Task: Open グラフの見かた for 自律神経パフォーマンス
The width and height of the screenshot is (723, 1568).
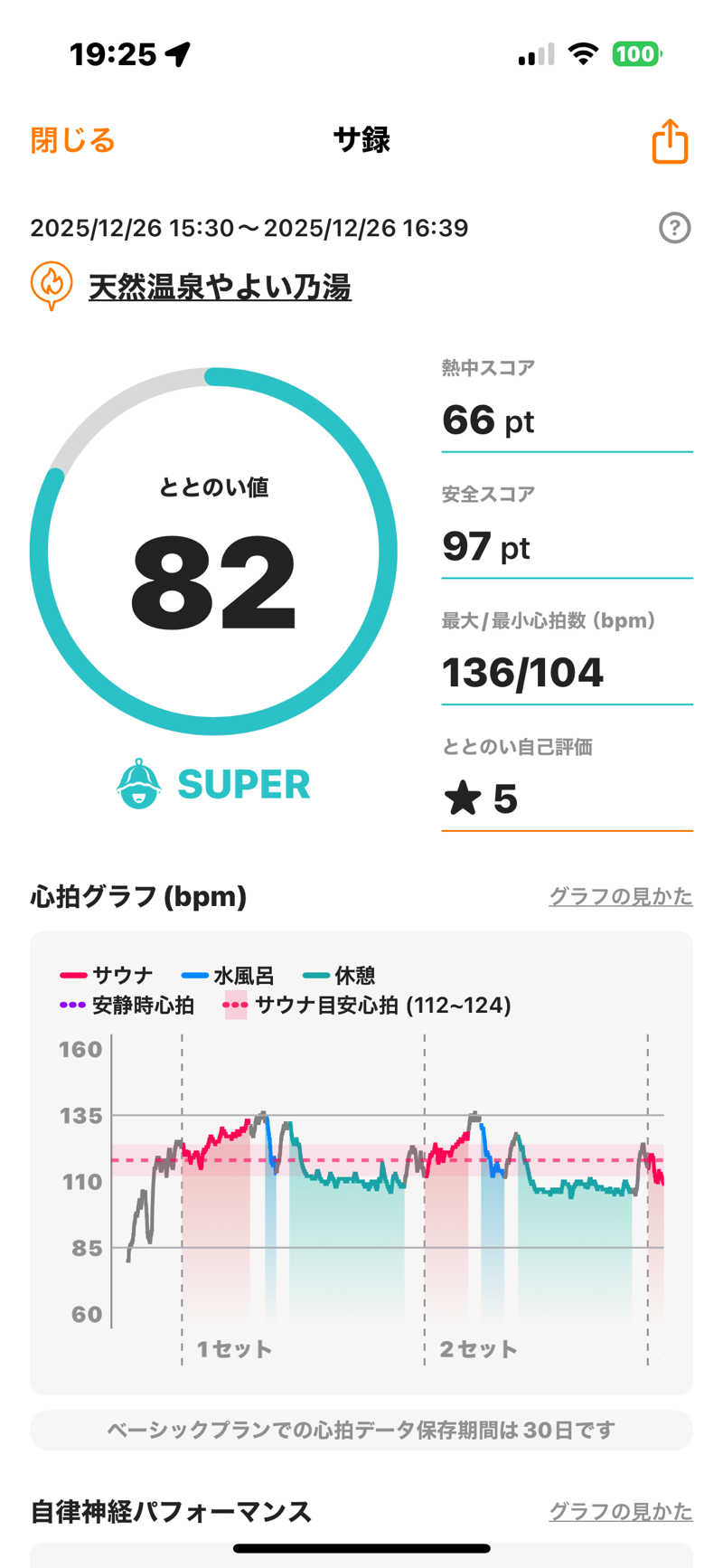Action: point(620,1511)
